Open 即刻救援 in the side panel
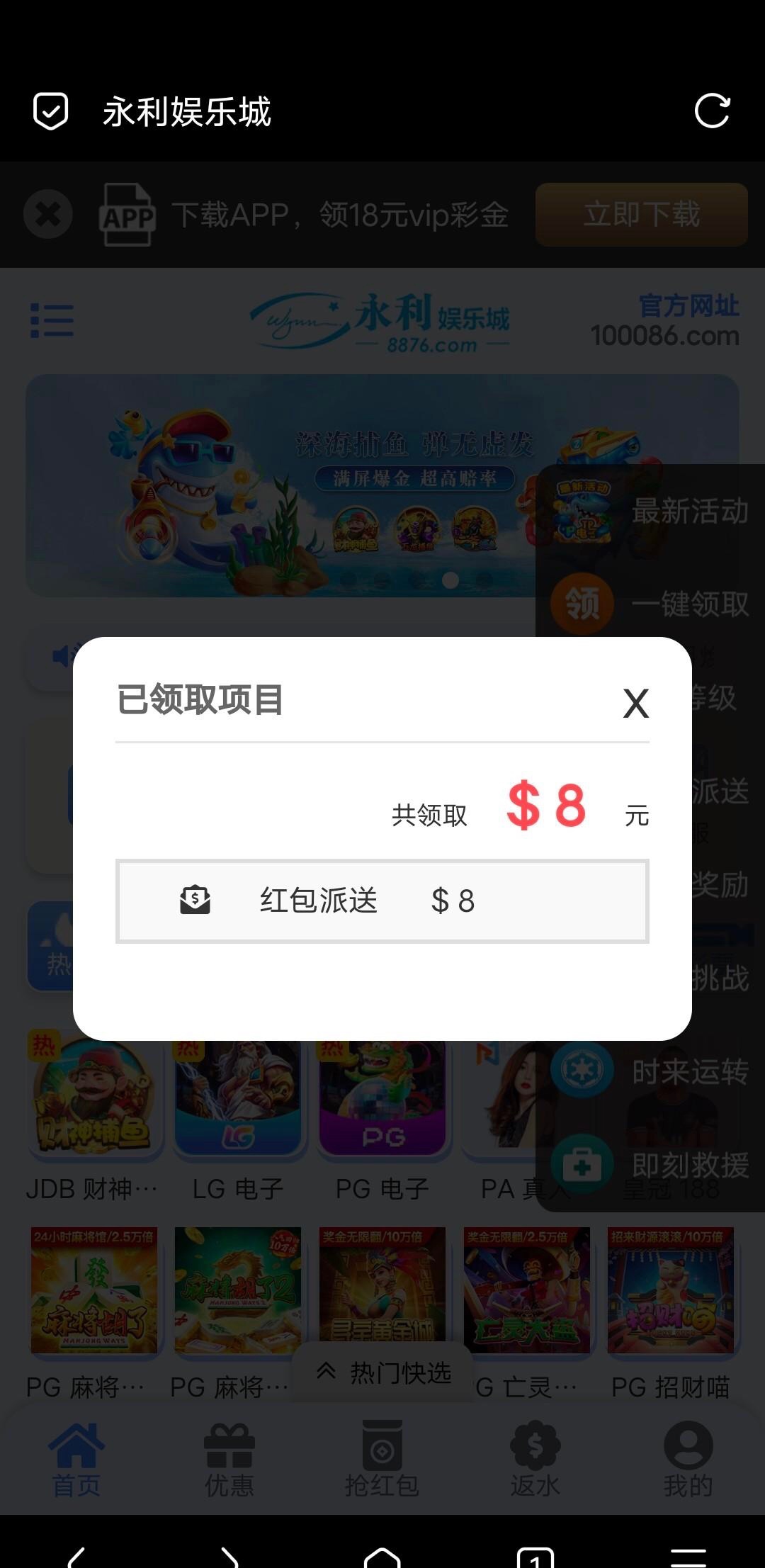Screen dimensions: 765x1568 click(650, 1165)
